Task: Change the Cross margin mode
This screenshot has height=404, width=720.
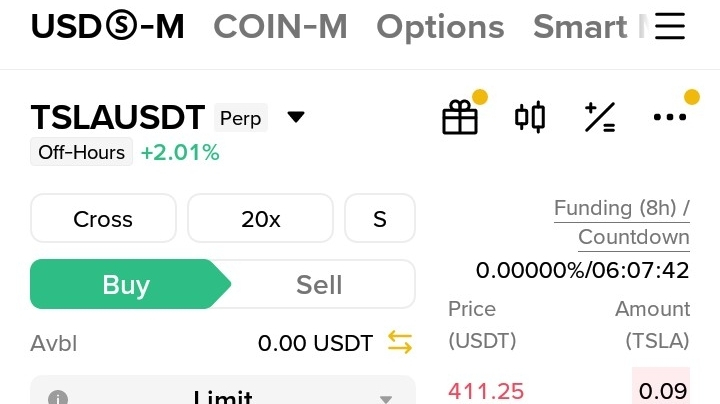Action: (103, 219)
